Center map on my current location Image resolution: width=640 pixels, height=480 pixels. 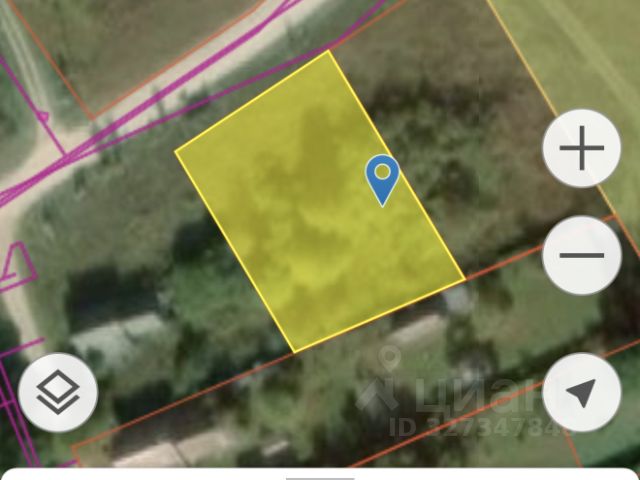coord(581,392)
